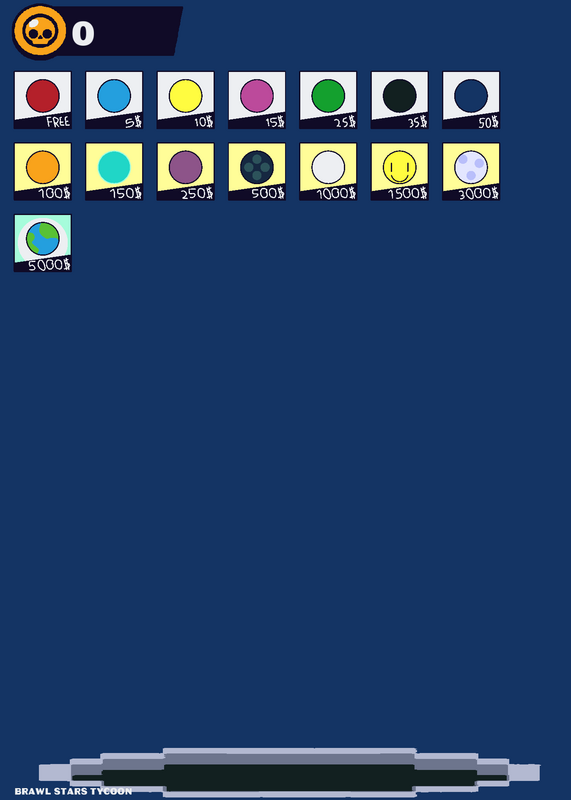The image size is (571, 800).
Task: Choose the dotted dark ball for 500$
Action: point(257,171)
